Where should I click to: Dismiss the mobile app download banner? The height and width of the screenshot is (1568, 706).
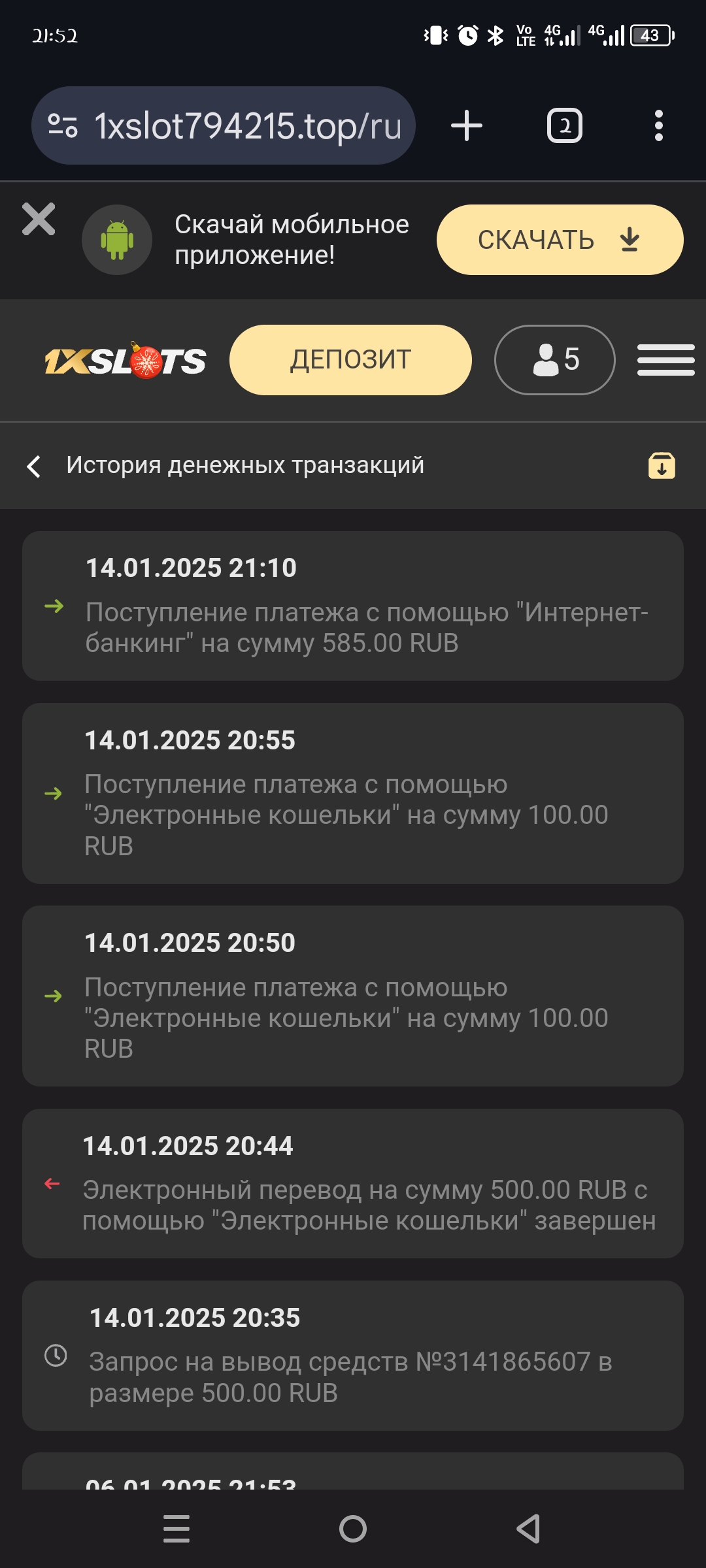[x=39, y=219]
